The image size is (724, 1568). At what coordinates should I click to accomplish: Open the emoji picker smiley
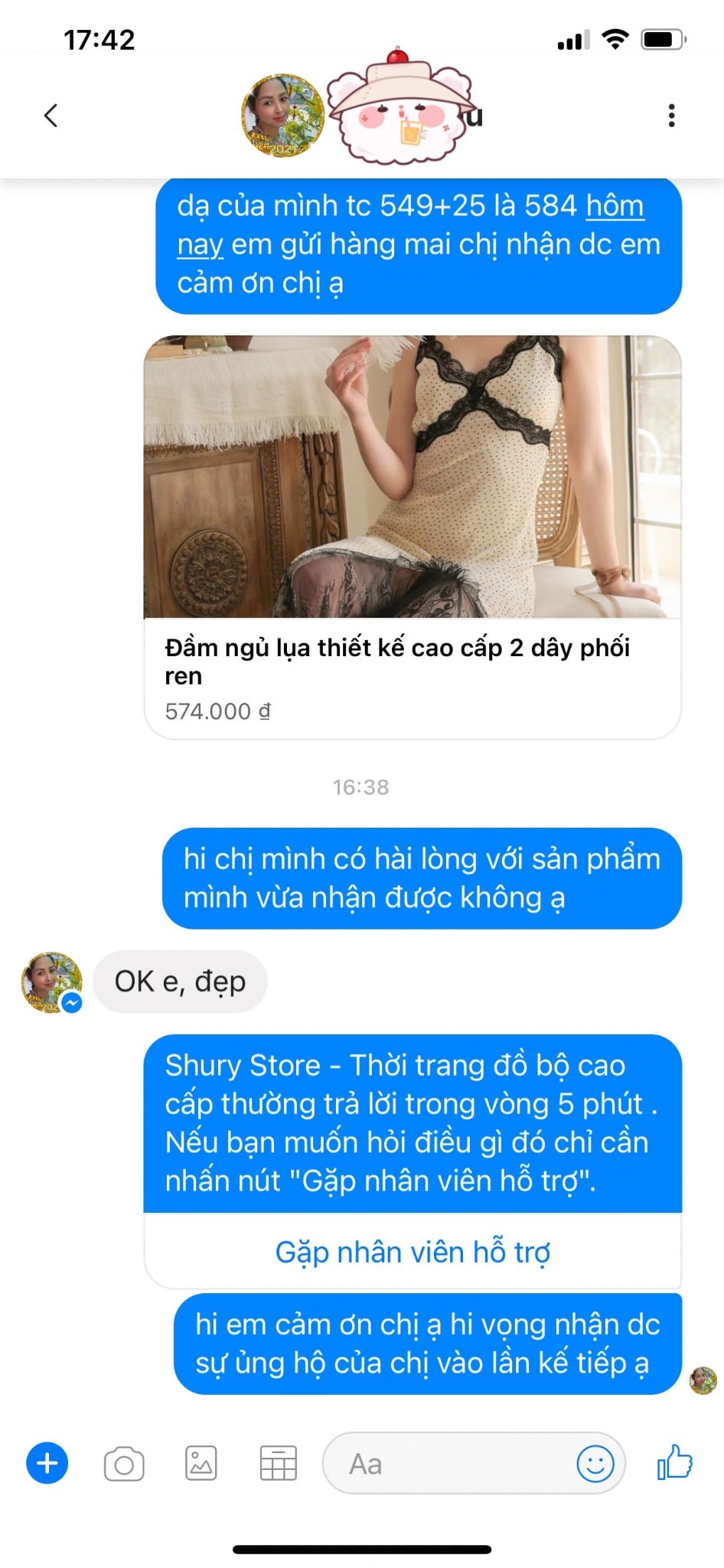tap(595, 1464)
